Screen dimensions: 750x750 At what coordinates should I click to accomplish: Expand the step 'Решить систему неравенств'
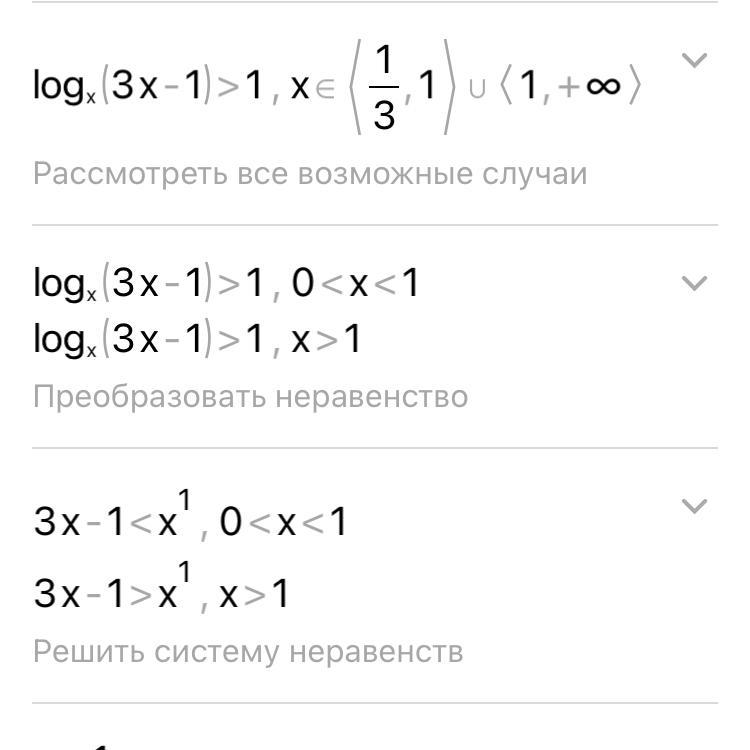[x=694, y=506]
